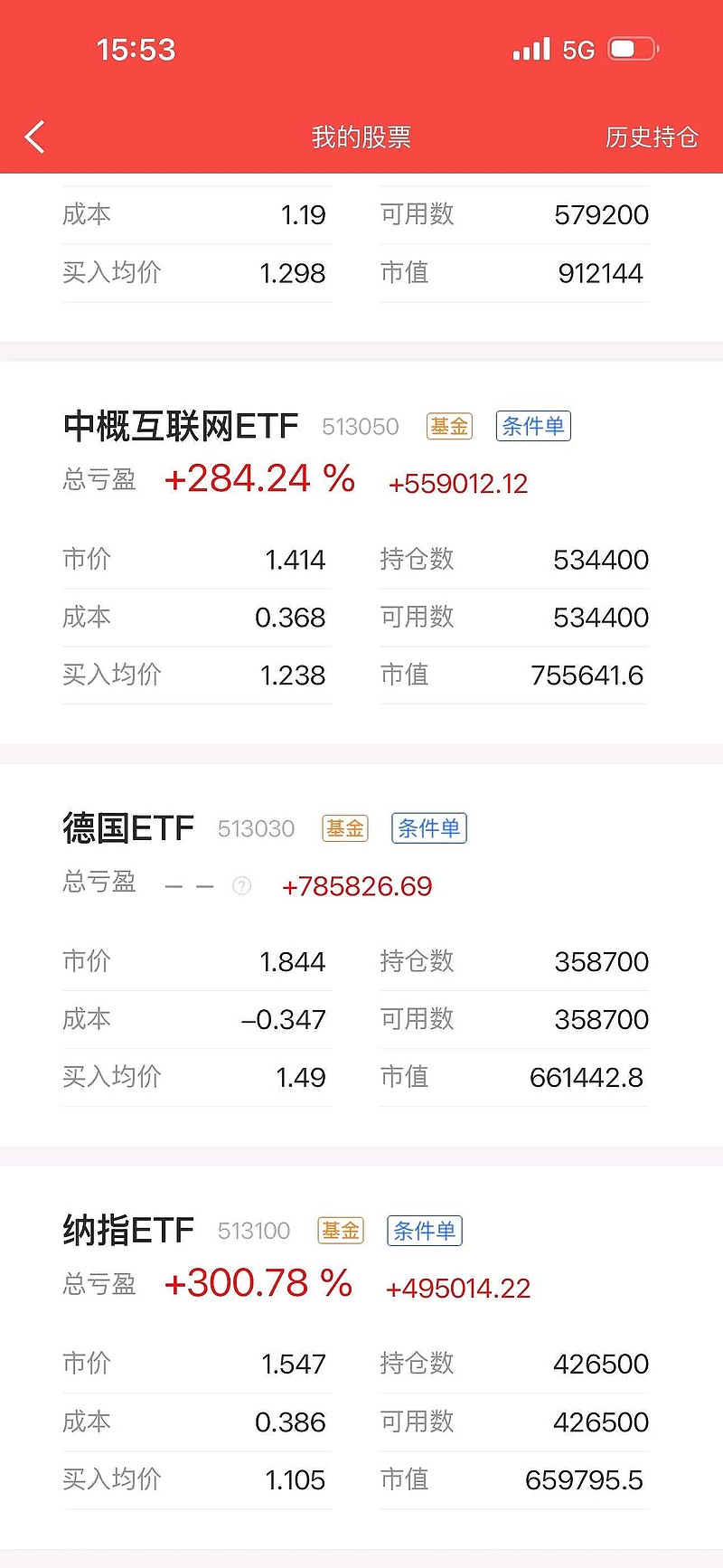This screenshot has width=723, height=1568.
Task: Tap the back arrow in the header
Action: [x=33, y=137]
